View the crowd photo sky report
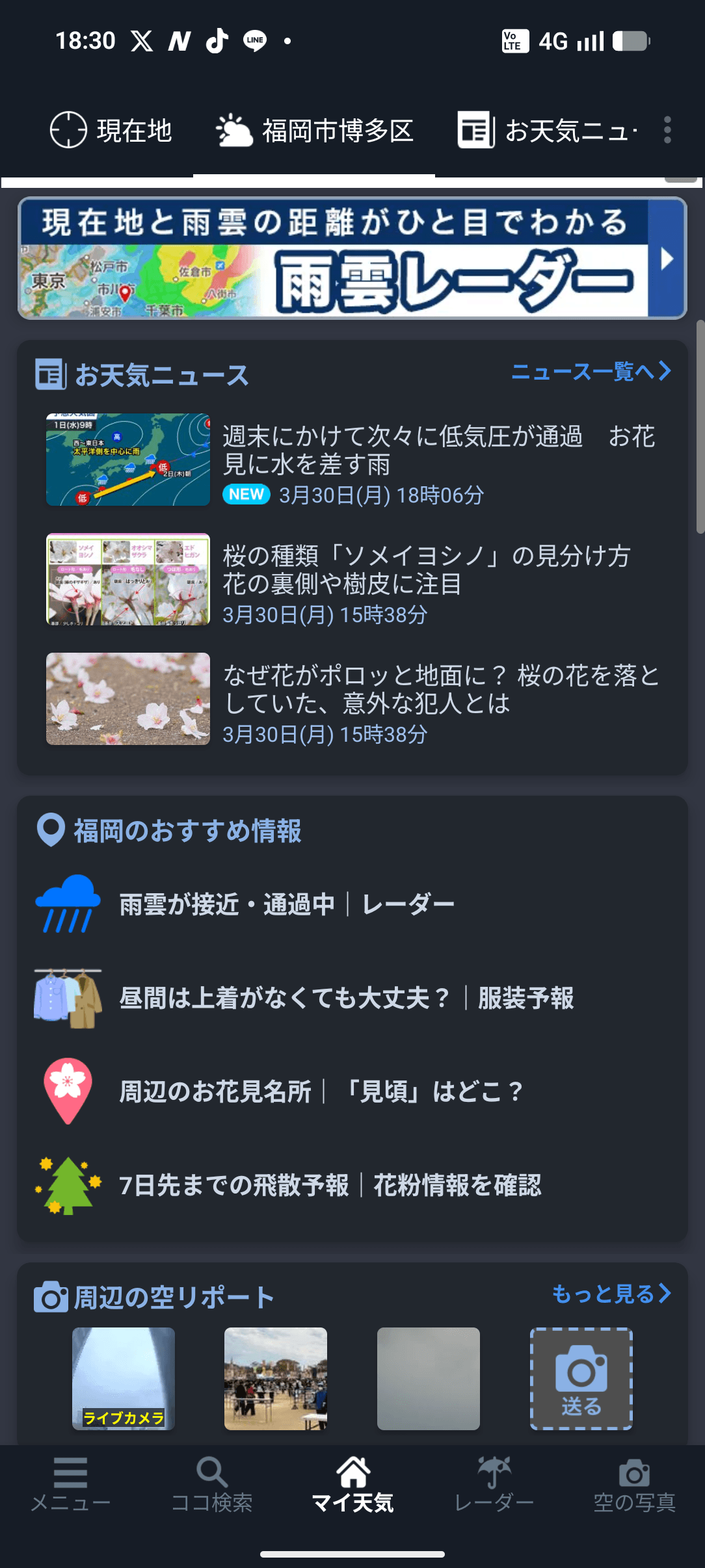This screenshot has width=705, height=1568. click(x=276, y=1378)
